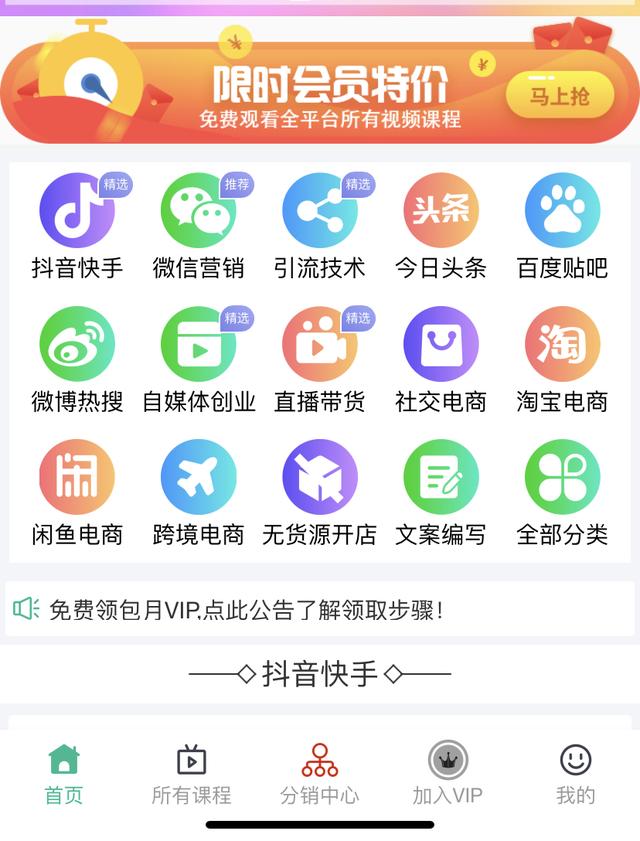Tap the 马上抢 button on banner

(559, 96)
